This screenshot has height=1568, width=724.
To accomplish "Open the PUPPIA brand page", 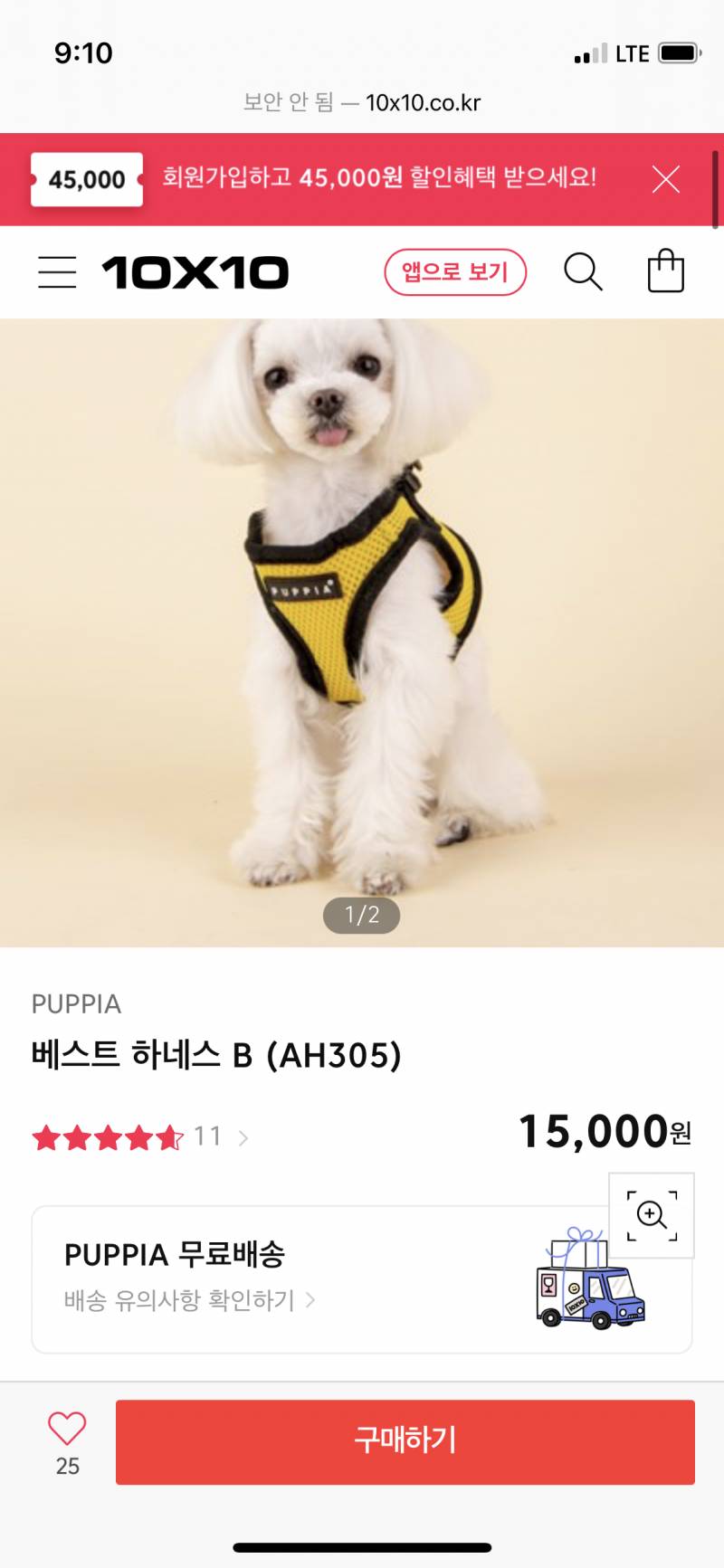I will tap(76, 1003).
